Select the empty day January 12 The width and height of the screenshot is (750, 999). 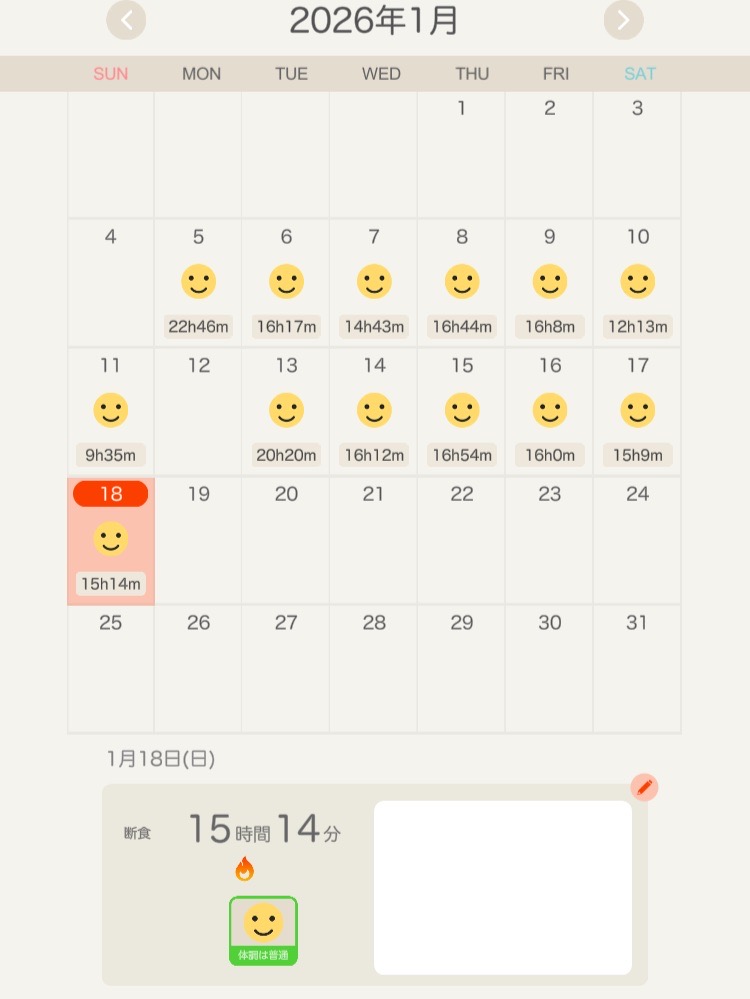point(198,411)
